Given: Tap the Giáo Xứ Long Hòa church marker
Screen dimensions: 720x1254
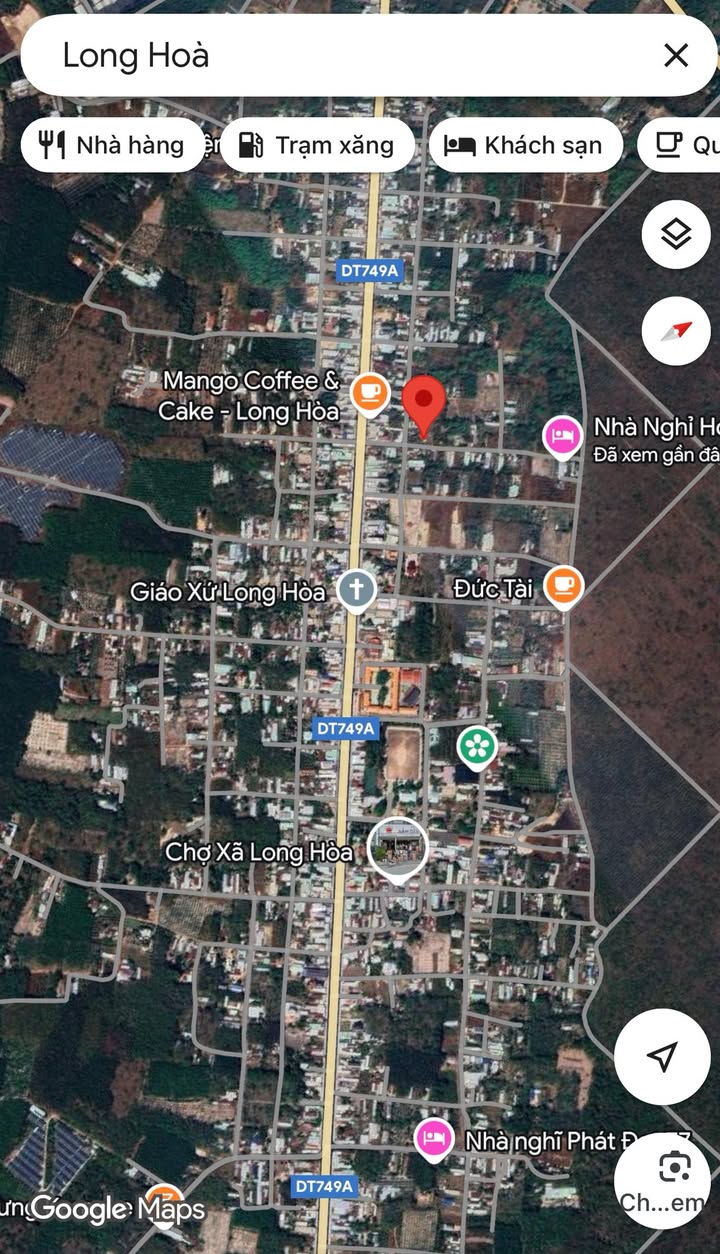Looking at the screenshot, I should [356, 589].
